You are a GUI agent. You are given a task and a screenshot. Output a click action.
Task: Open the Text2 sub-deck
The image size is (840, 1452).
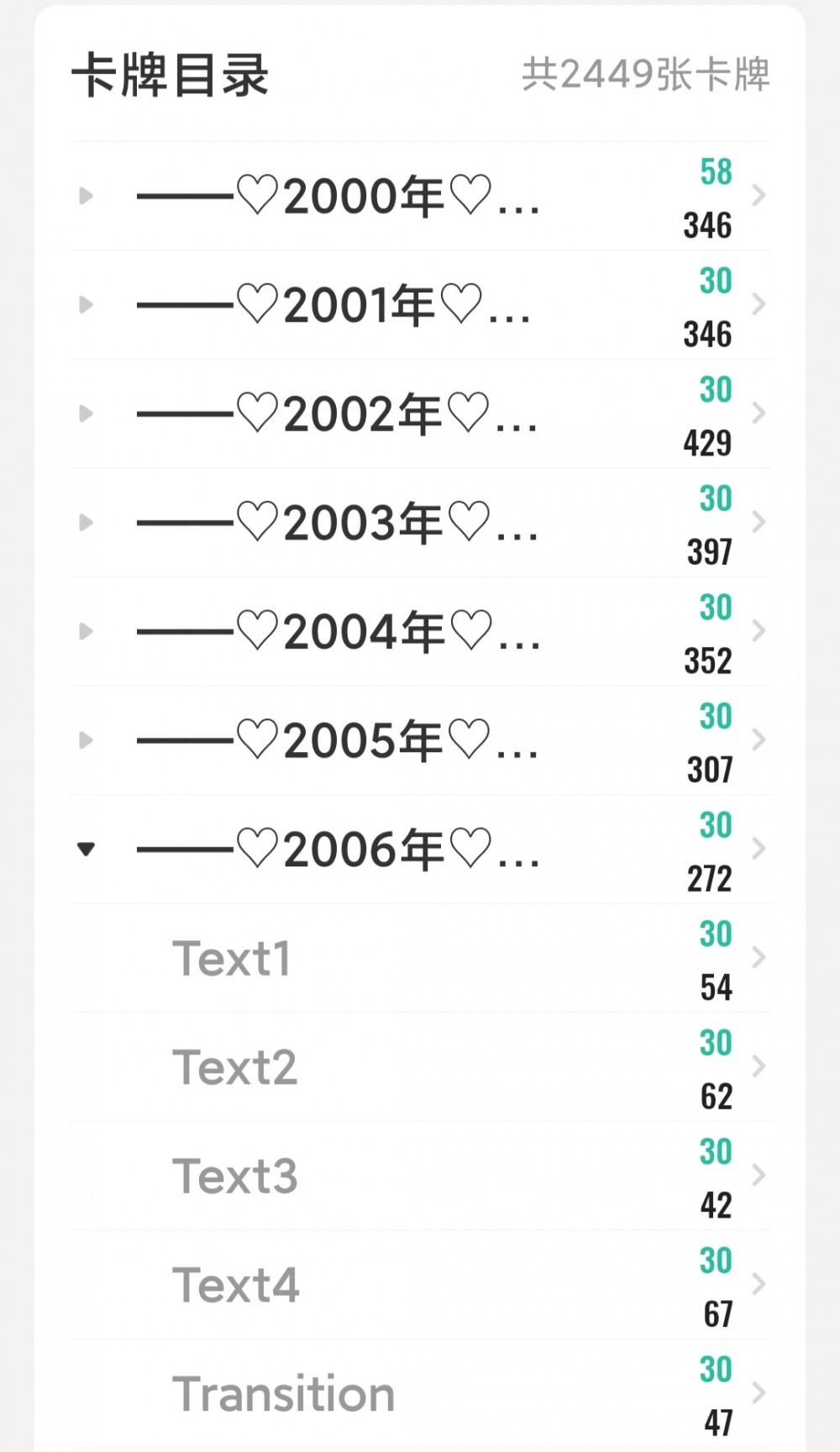[x=420, y=1067]
